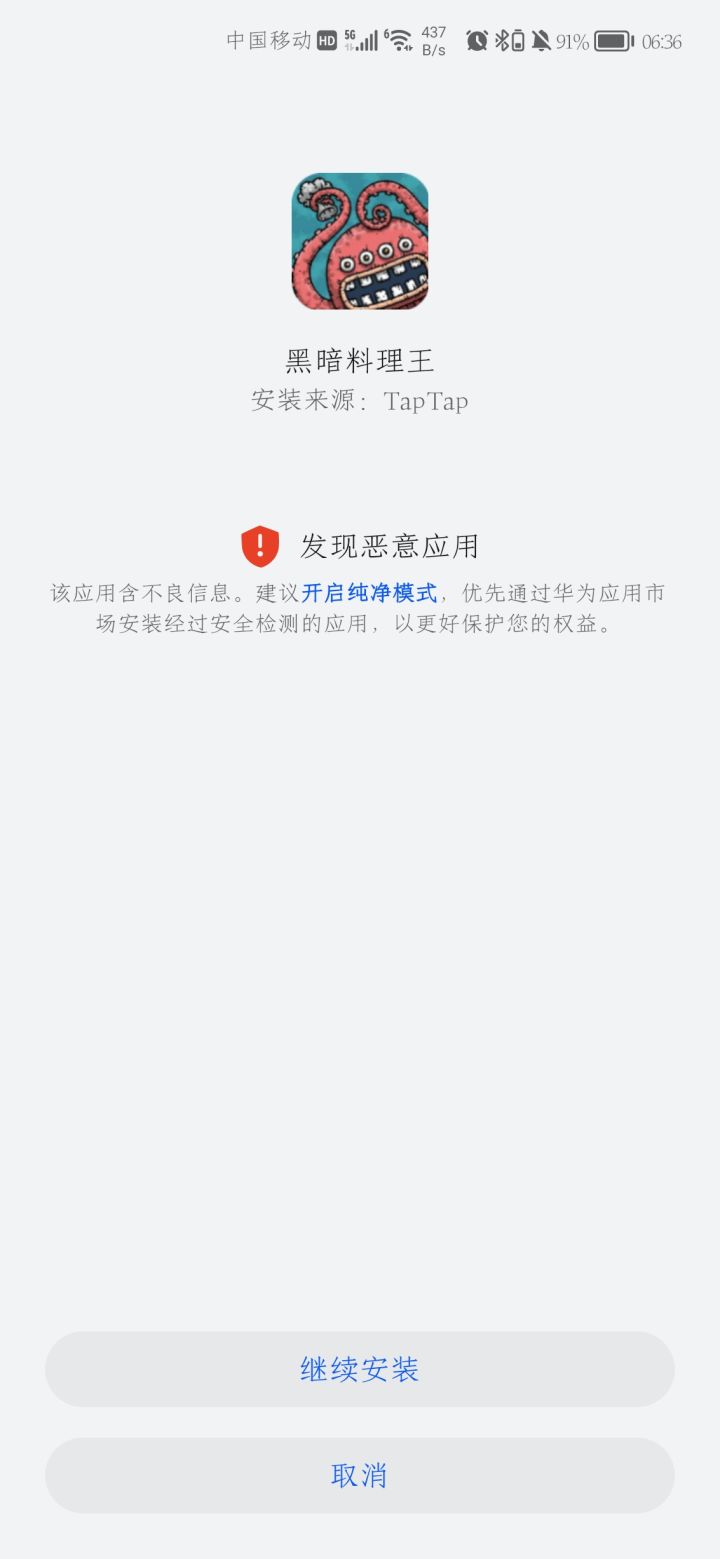Screen dimensions: 720x1559
Task: Click the red warning shield icon
Action: click(262, 546)
